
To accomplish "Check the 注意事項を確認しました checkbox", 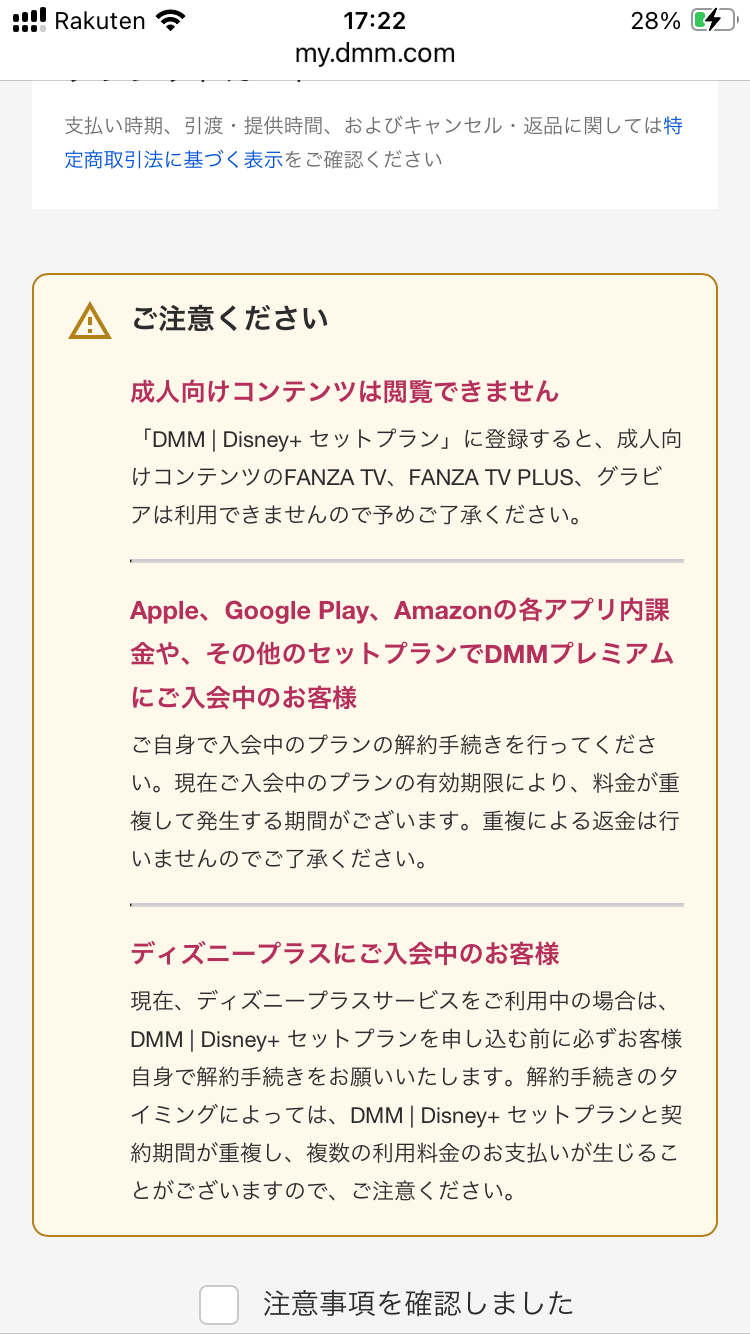I will [x=219, y=1304].
